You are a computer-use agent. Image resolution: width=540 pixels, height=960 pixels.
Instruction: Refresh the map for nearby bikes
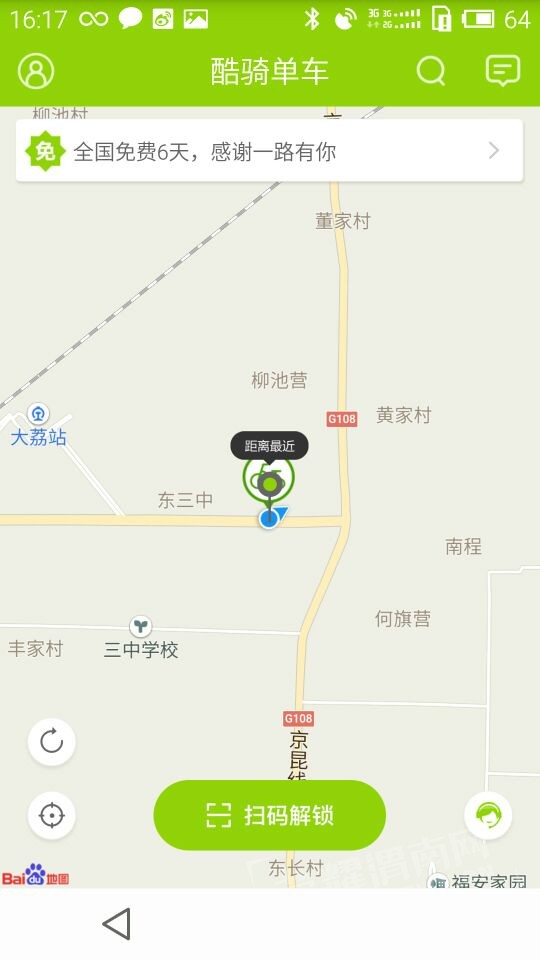pyautogui.click(x=51, y=741)
